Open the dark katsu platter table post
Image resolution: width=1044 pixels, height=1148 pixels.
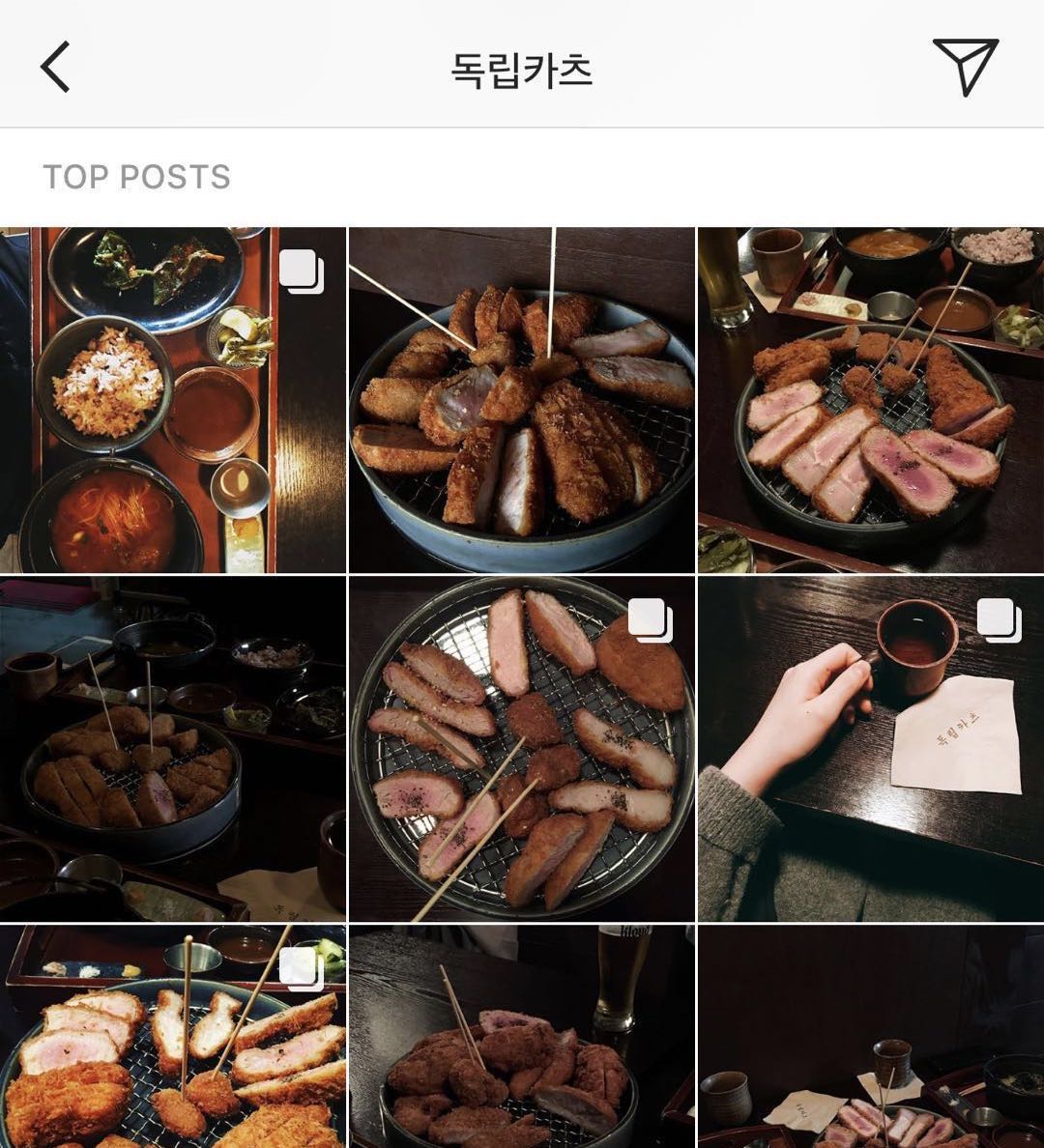click(x=172, y=748)
